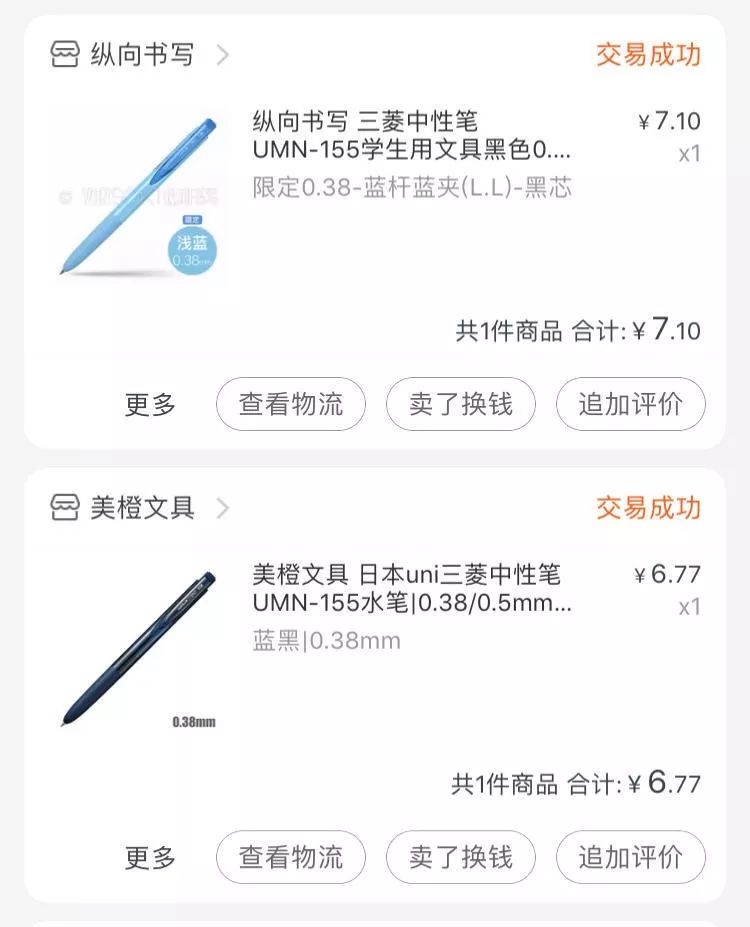Screen dimensions: 750x927
Task: Click 查看物流 for the second order
Action: tap(290, 857)
